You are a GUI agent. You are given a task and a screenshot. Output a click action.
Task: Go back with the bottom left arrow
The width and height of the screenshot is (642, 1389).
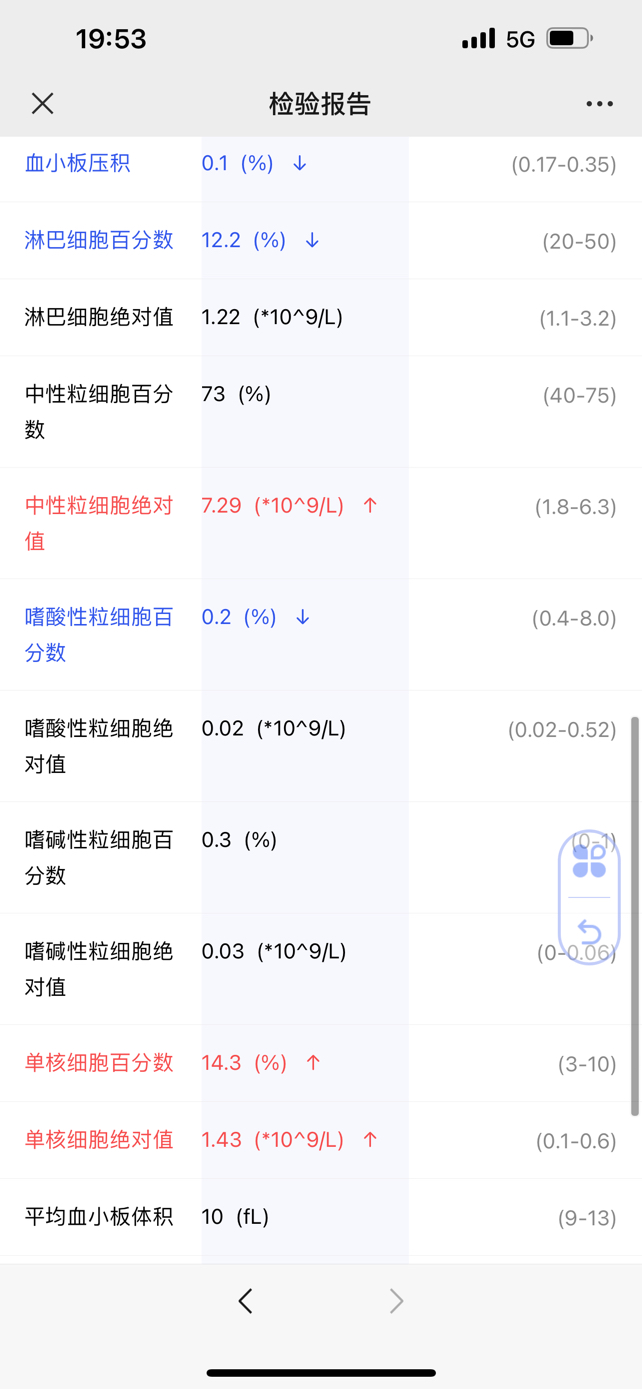click(x=245, y=1300)
